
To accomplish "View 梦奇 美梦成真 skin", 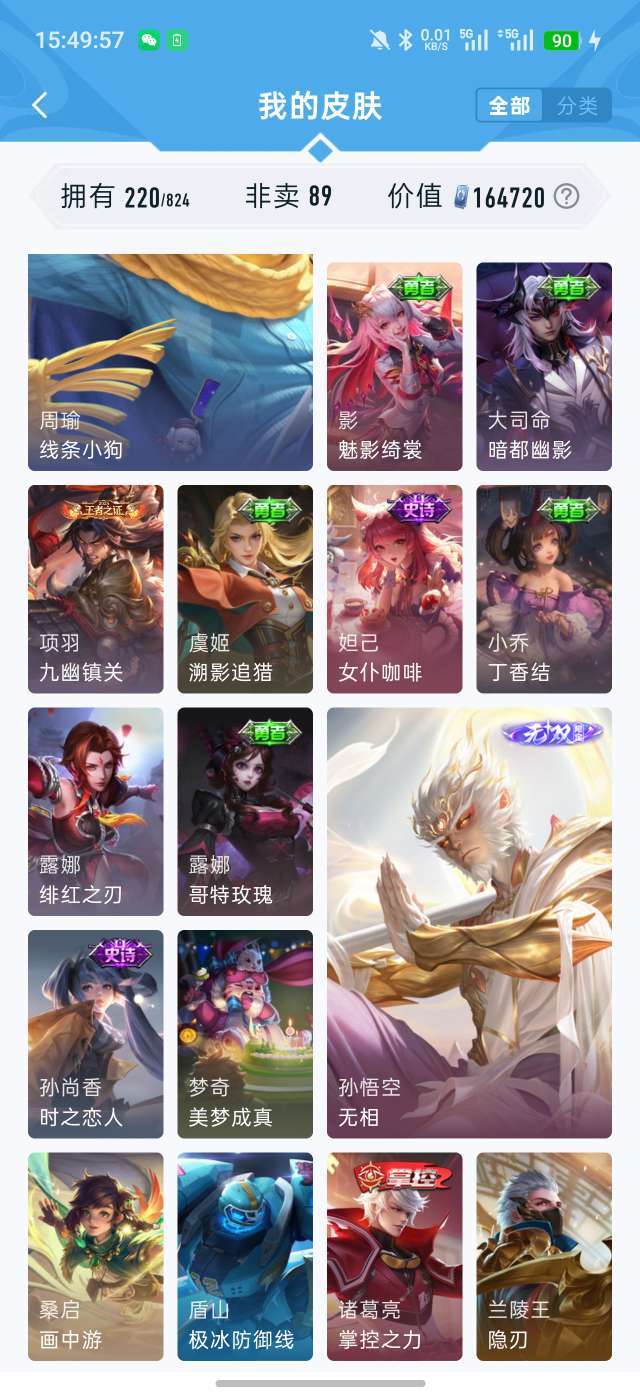I will point(245,1034).
